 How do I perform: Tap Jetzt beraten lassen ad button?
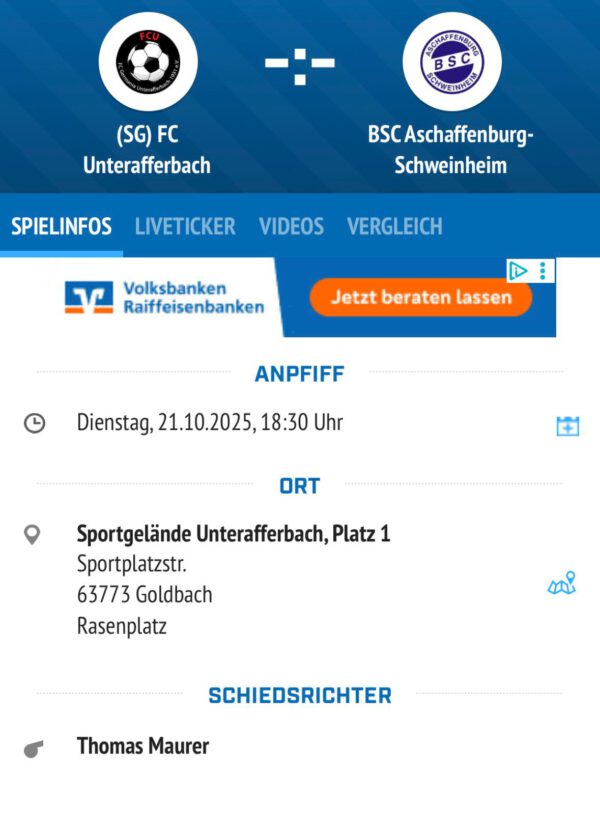click(x=420, y=297)
